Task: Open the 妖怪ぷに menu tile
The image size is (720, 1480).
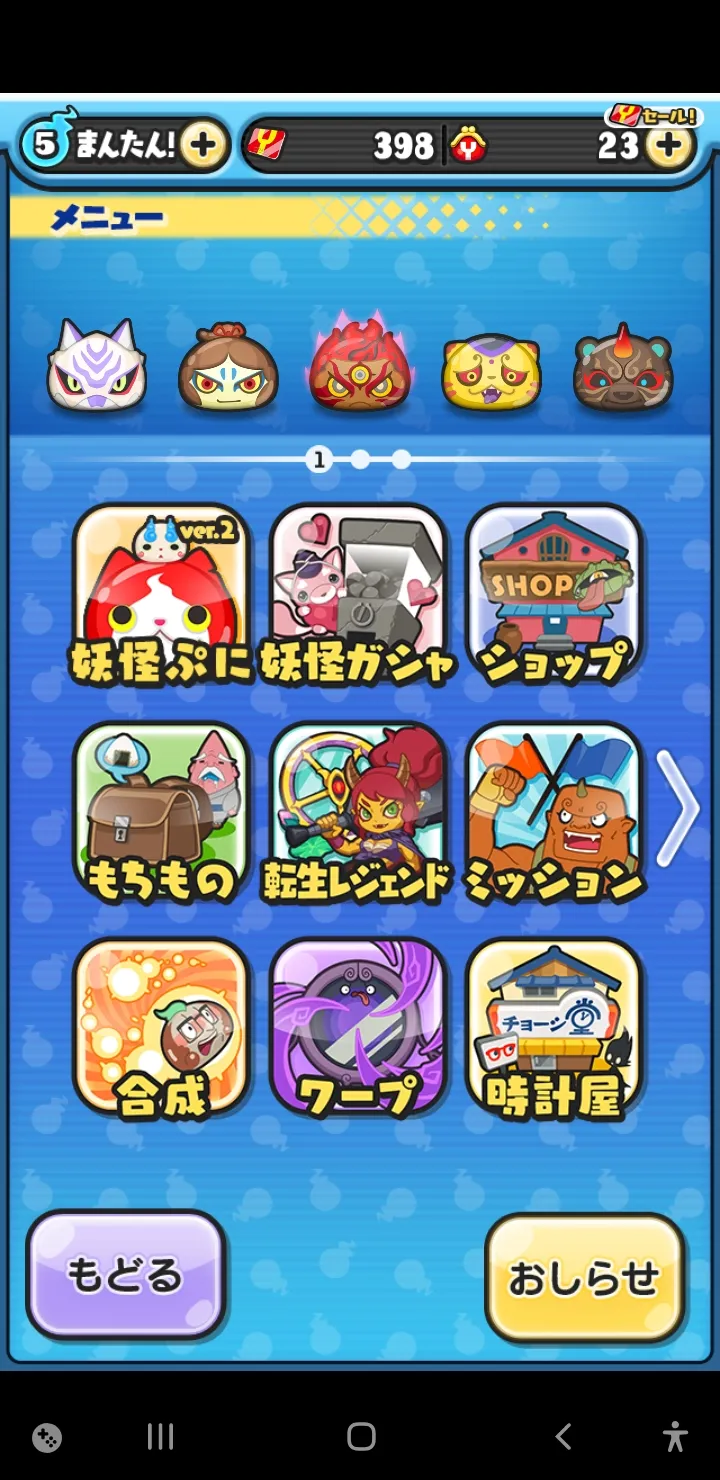Action: [160, 595]
